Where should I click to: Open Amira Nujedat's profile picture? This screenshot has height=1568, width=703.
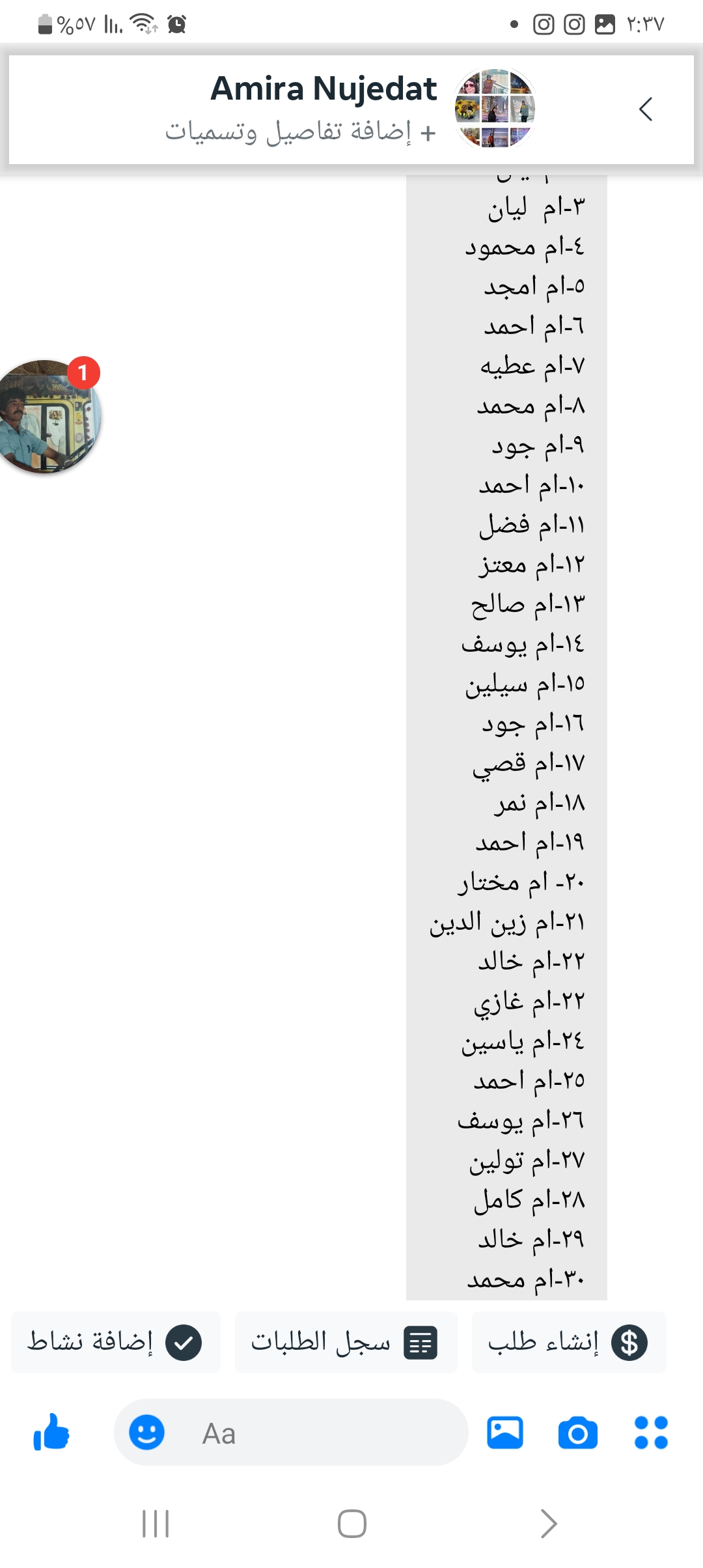[x=495, y=109]
